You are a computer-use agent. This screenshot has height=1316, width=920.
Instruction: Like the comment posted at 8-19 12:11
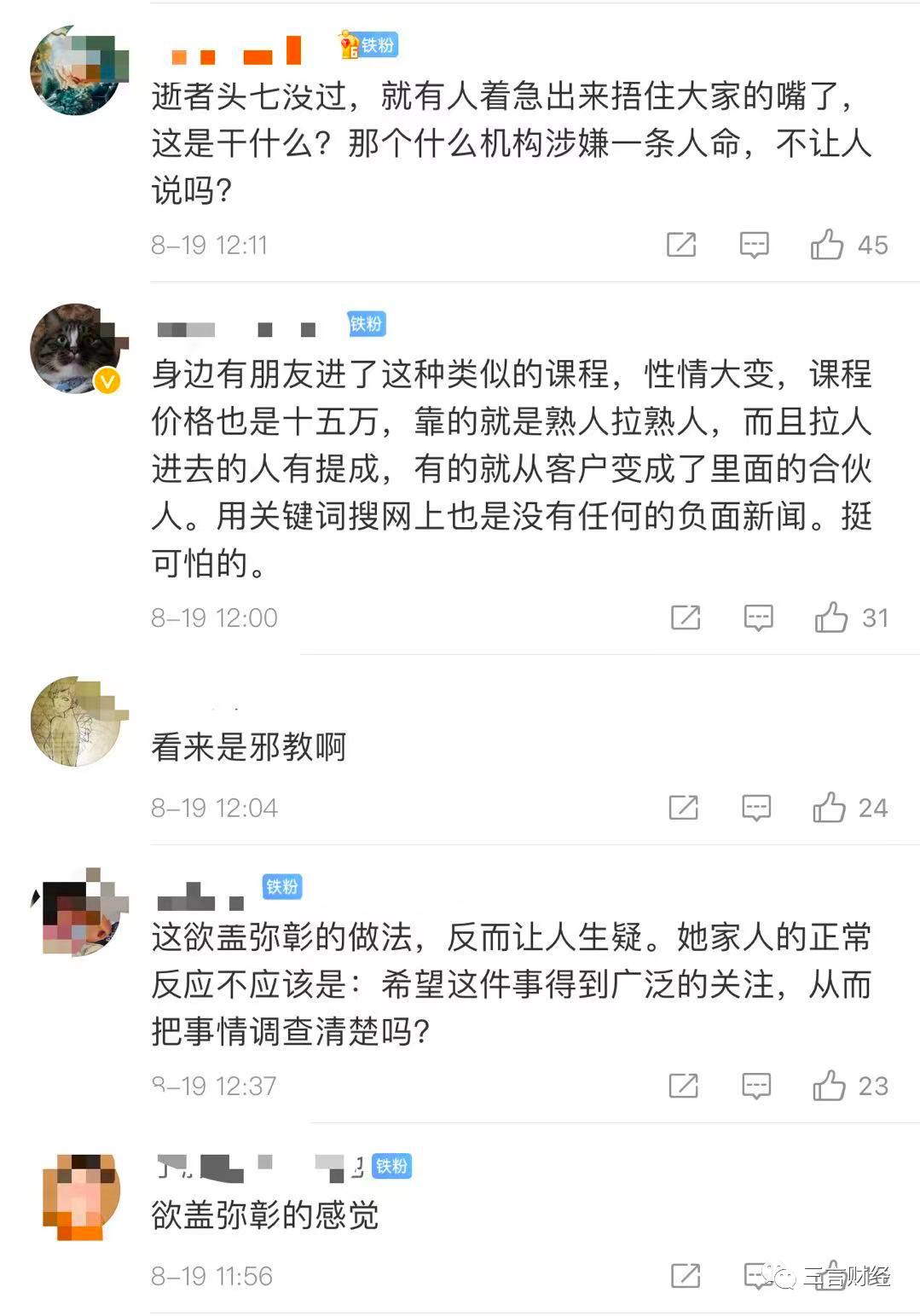(x=827, y=245)
